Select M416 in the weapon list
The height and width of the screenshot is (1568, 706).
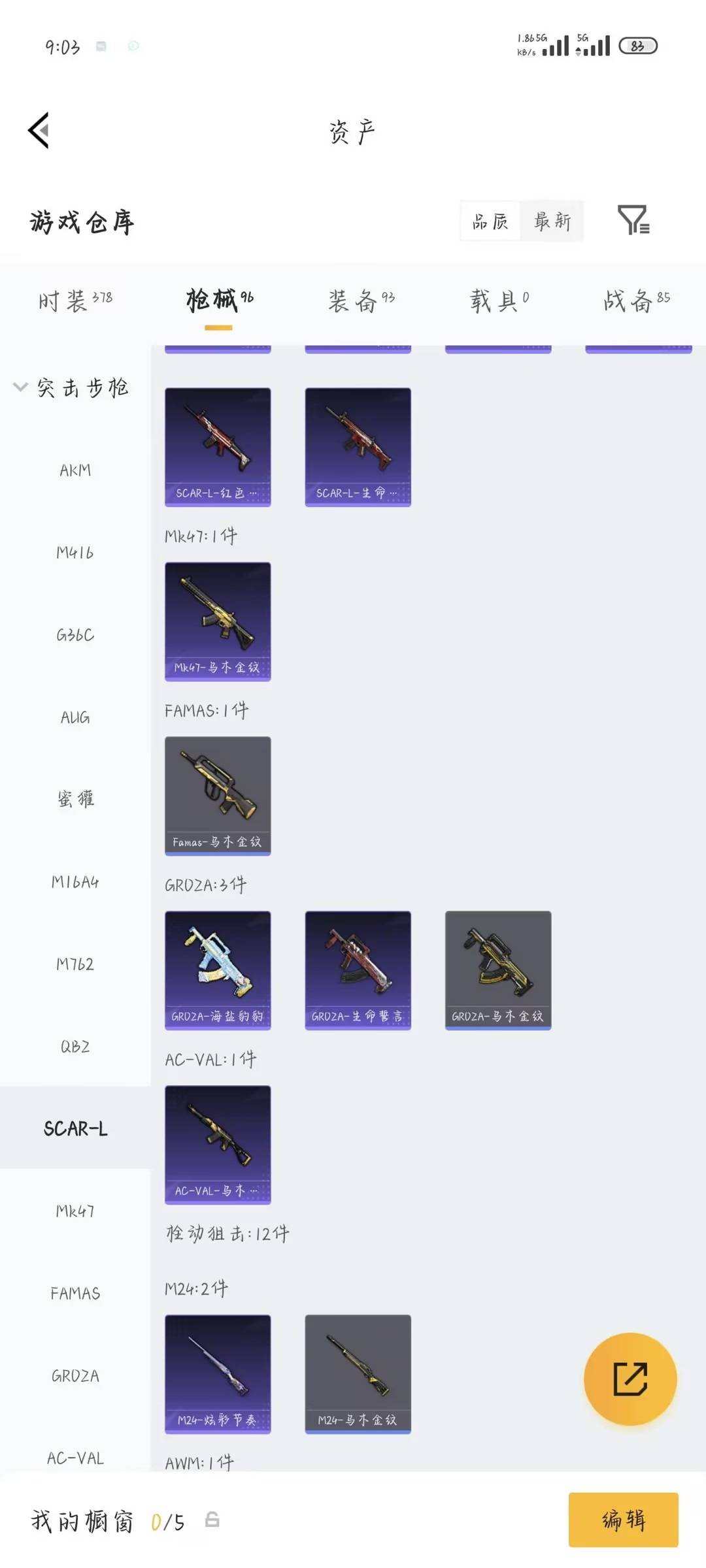(x=75, y=553)
